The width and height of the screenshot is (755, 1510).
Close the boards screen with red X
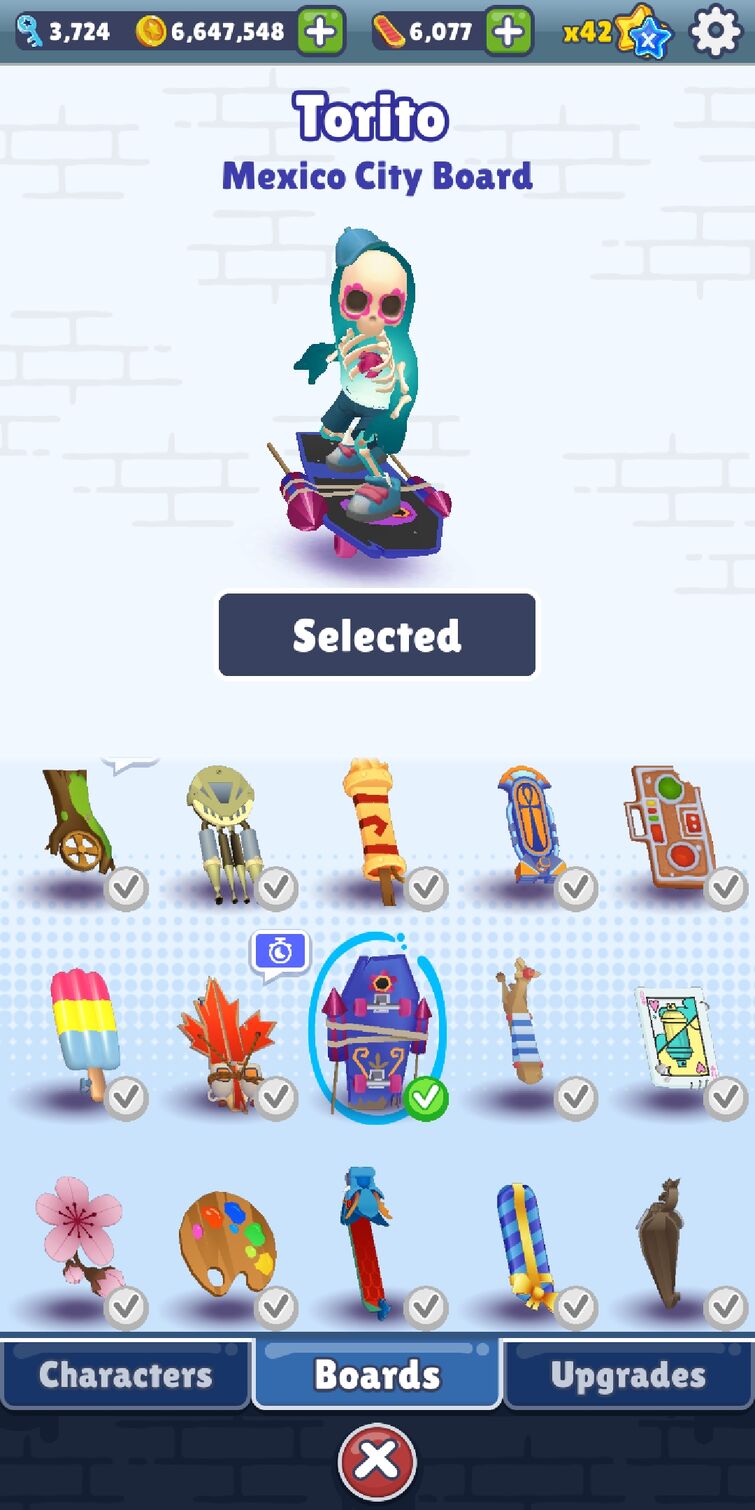coord(377,1461)
